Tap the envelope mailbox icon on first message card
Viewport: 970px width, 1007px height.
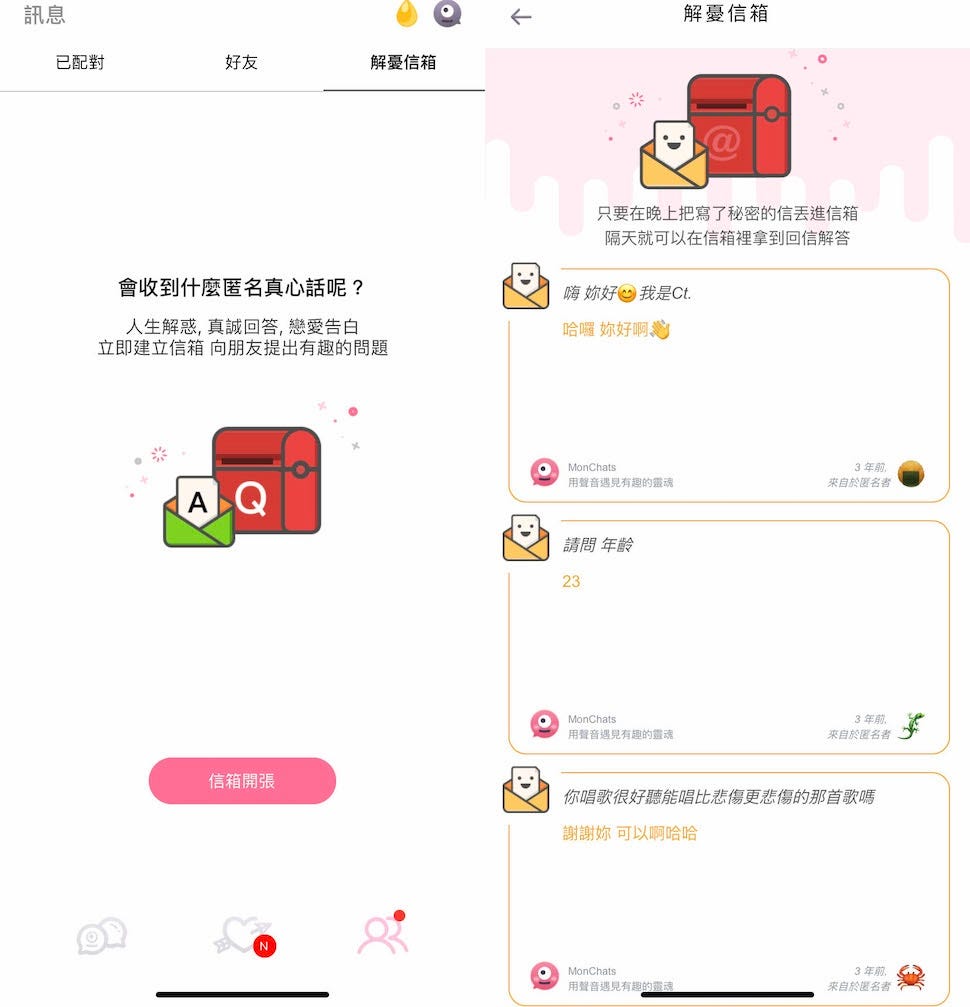click(x=526, y=284)
